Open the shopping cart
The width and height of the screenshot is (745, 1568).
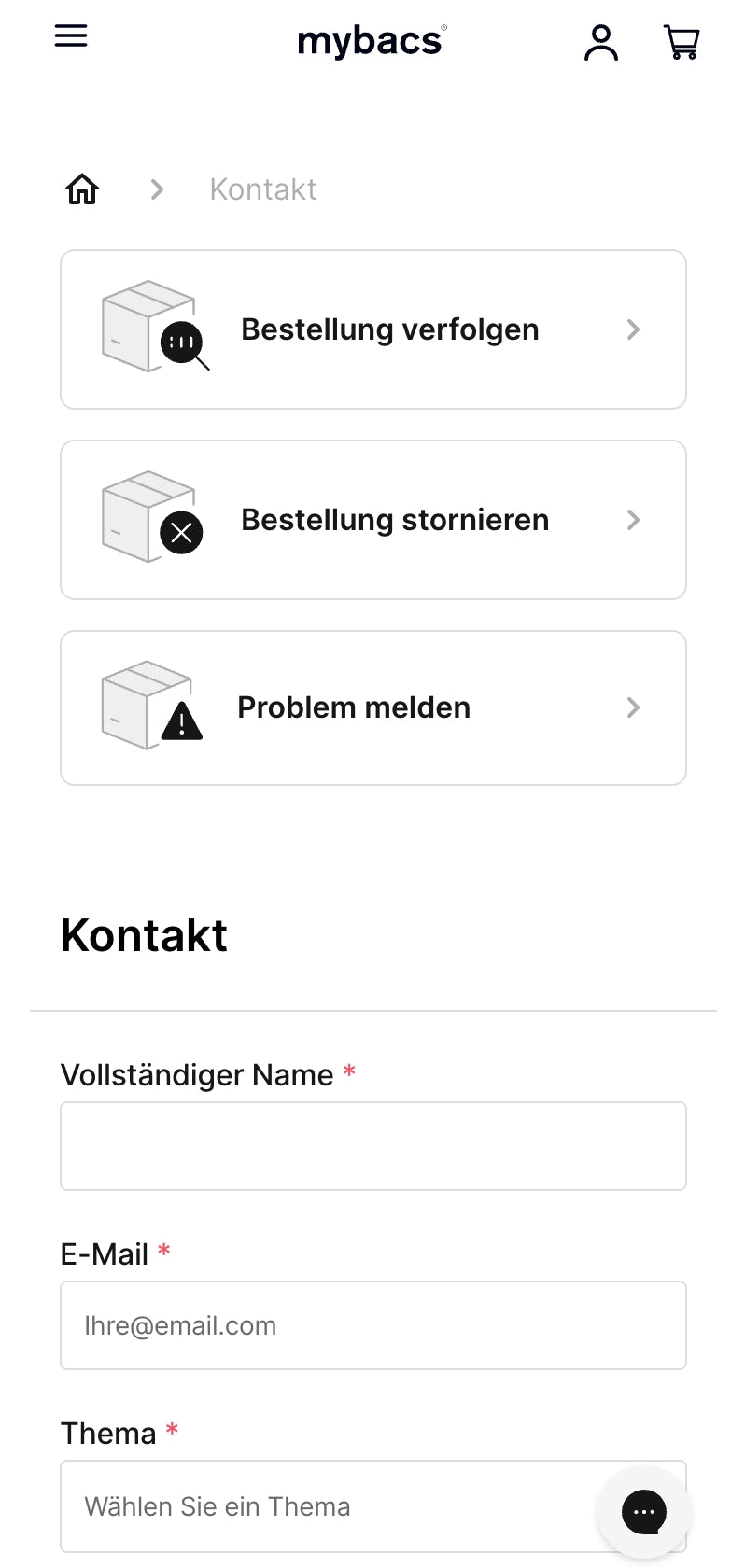tap(682, 43)
